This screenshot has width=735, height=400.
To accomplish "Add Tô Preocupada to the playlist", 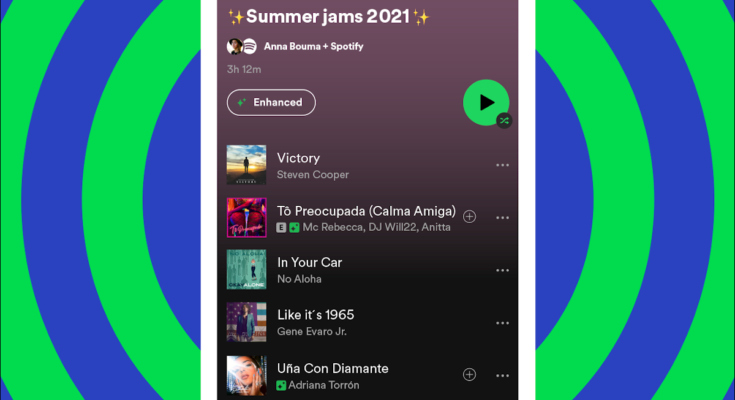I will 470,217.
